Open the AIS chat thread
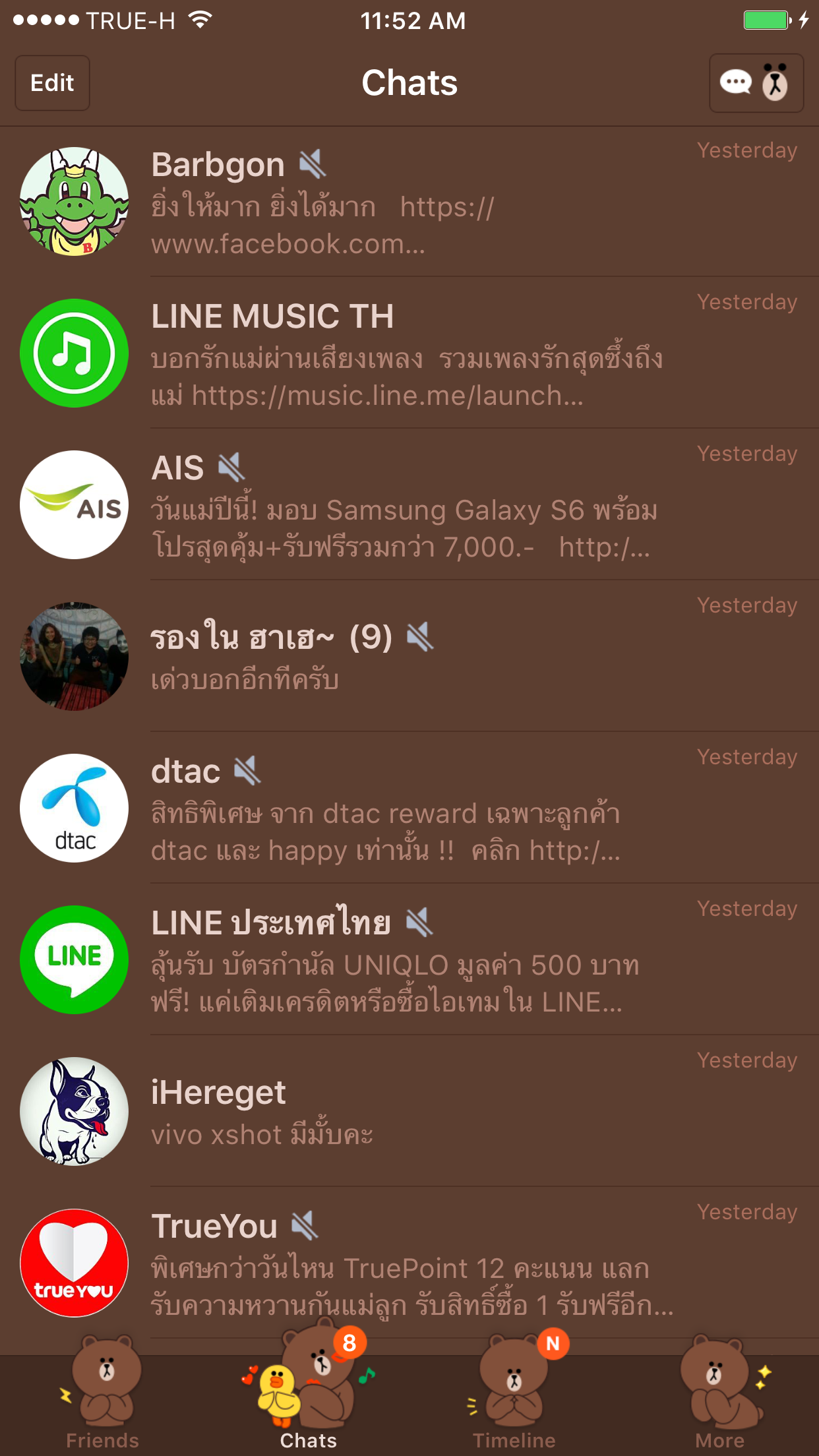This screenshot has height=1456, width=819. 409,504
